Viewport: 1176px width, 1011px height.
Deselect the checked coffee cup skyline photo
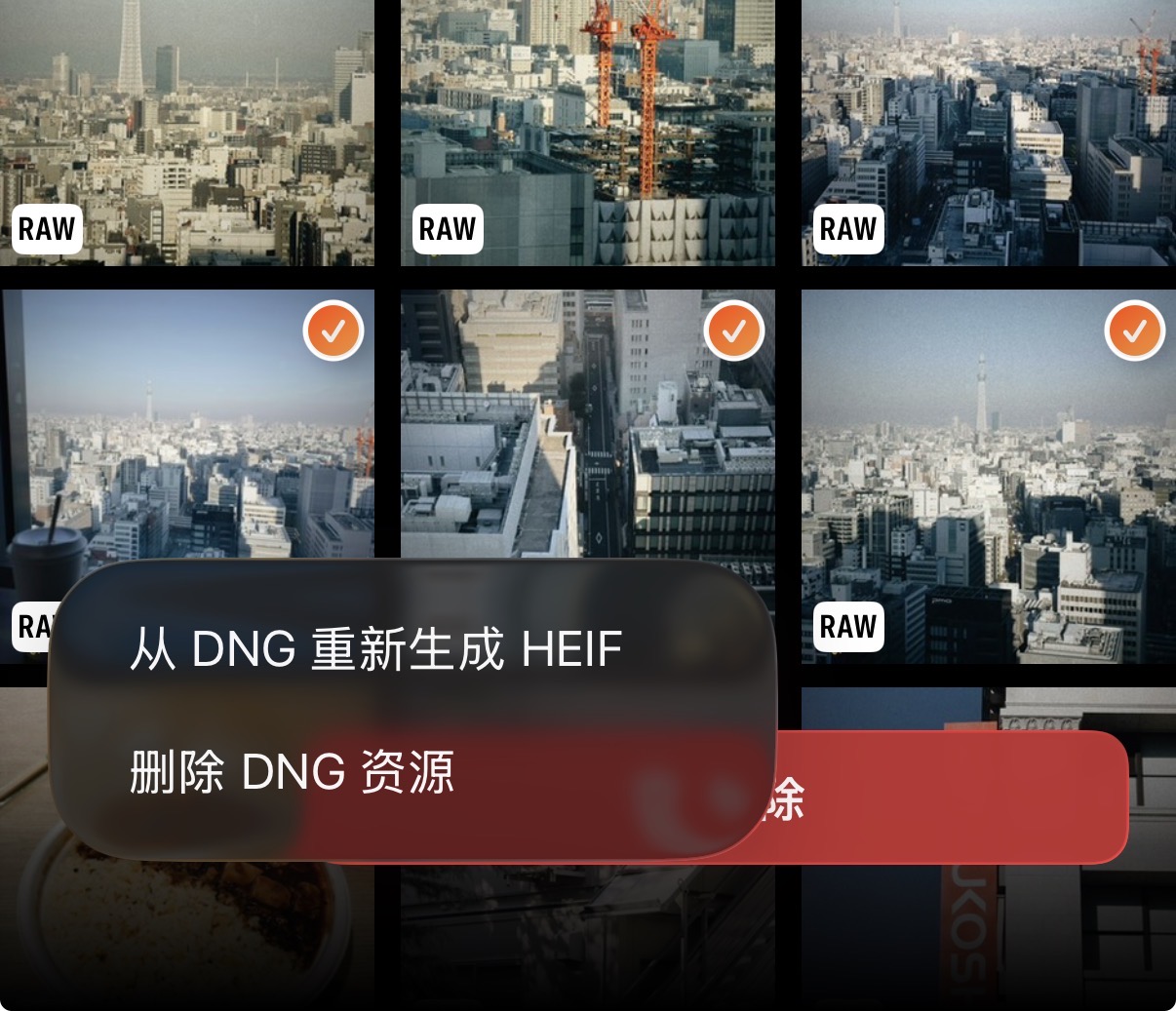333,331
